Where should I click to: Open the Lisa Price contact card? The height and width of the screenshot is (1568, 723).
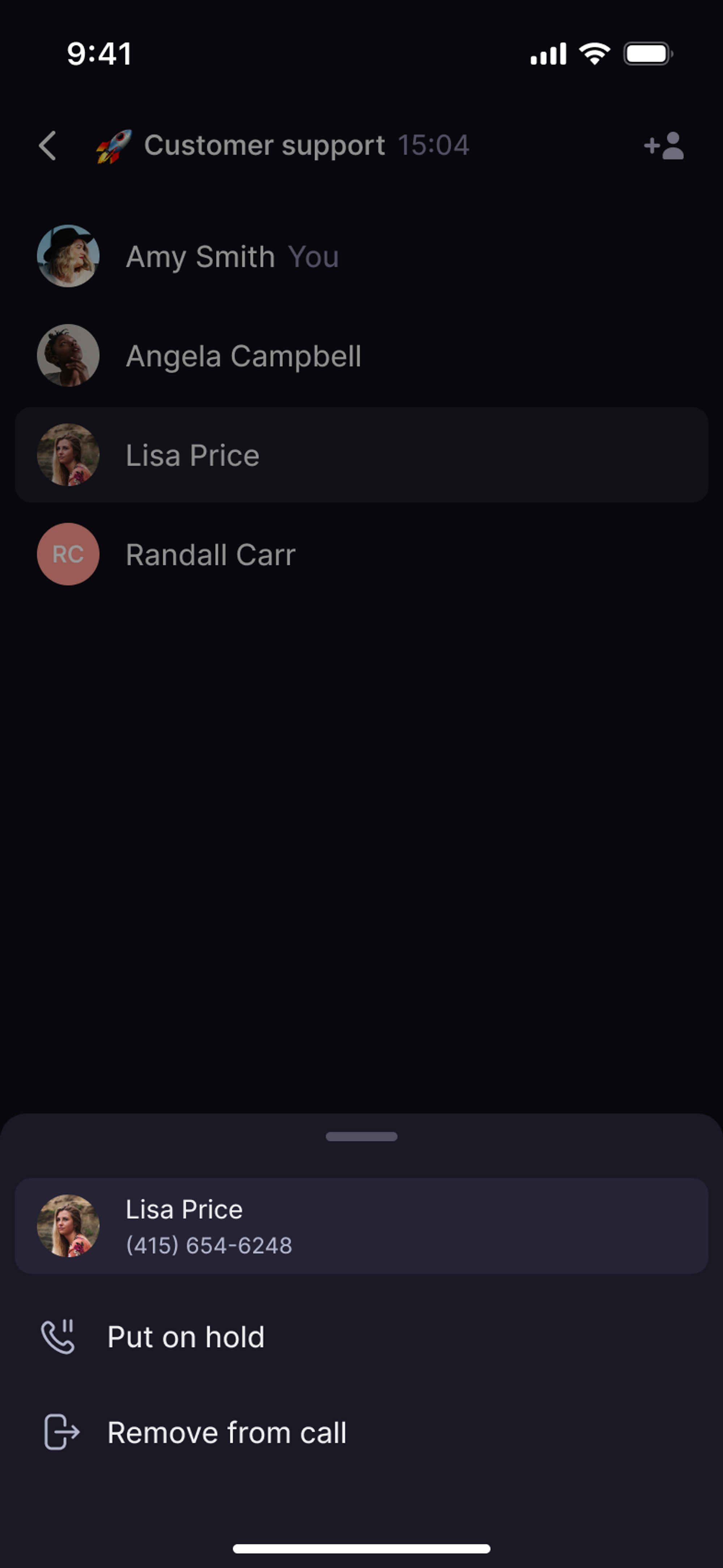pyautogui.click(x=361, y=1225)
